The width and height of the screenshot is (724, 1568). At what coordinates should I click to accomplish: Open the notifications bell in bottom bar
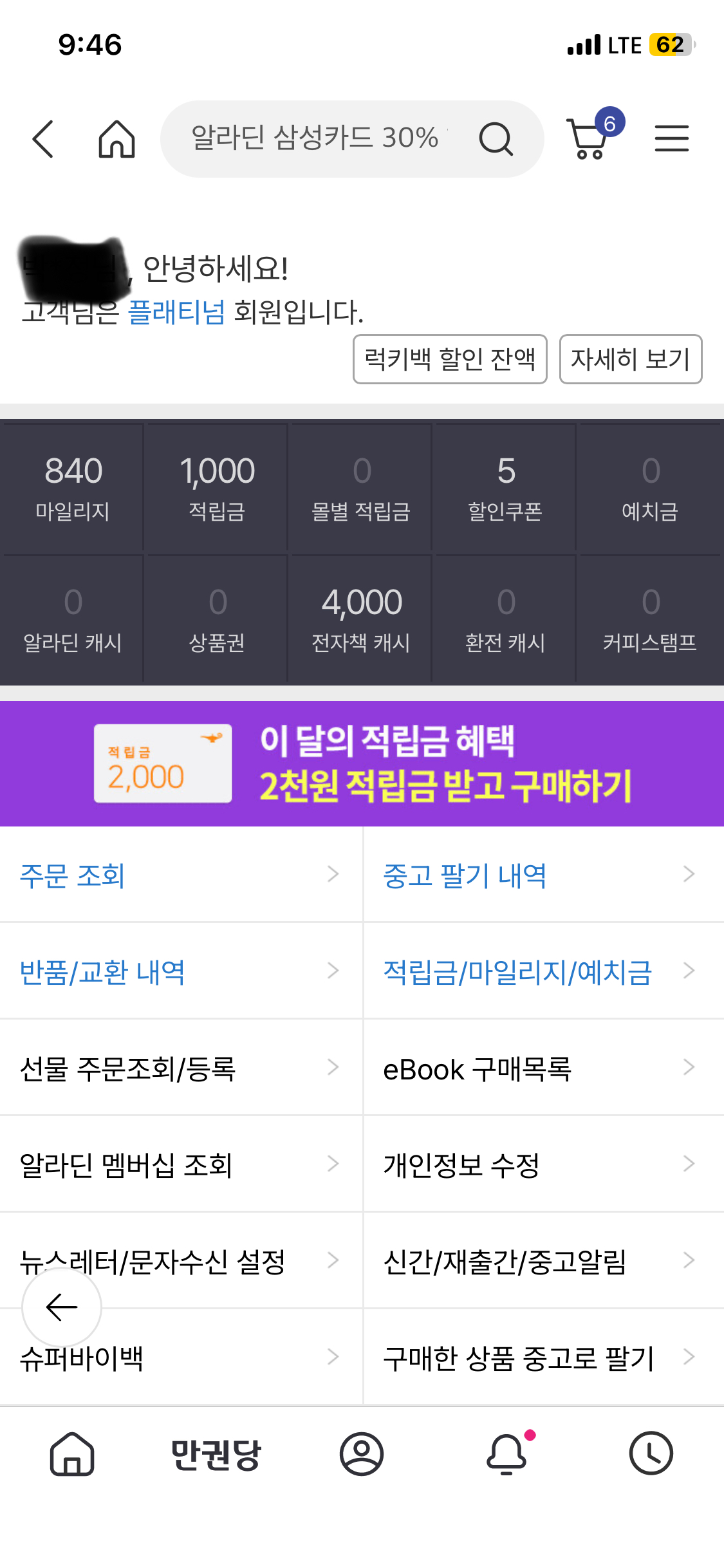point(508,1453)
